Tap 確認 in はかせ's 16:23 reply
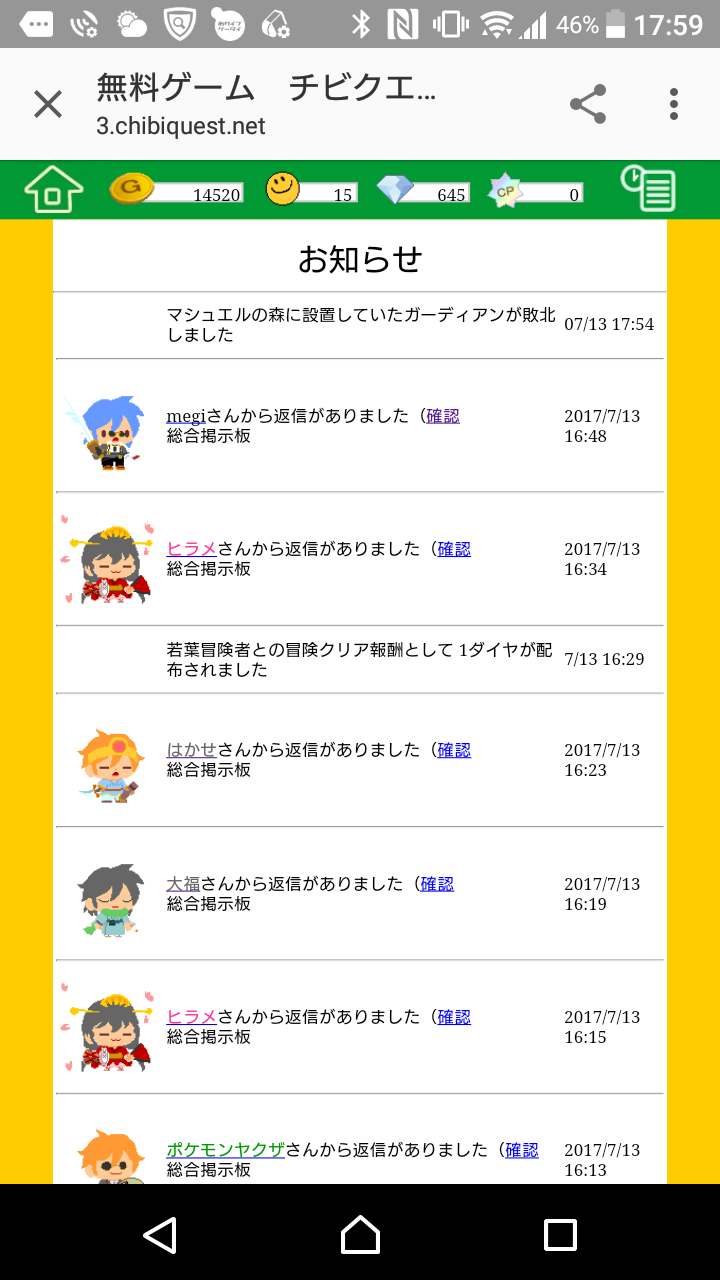 click(454, 750)
